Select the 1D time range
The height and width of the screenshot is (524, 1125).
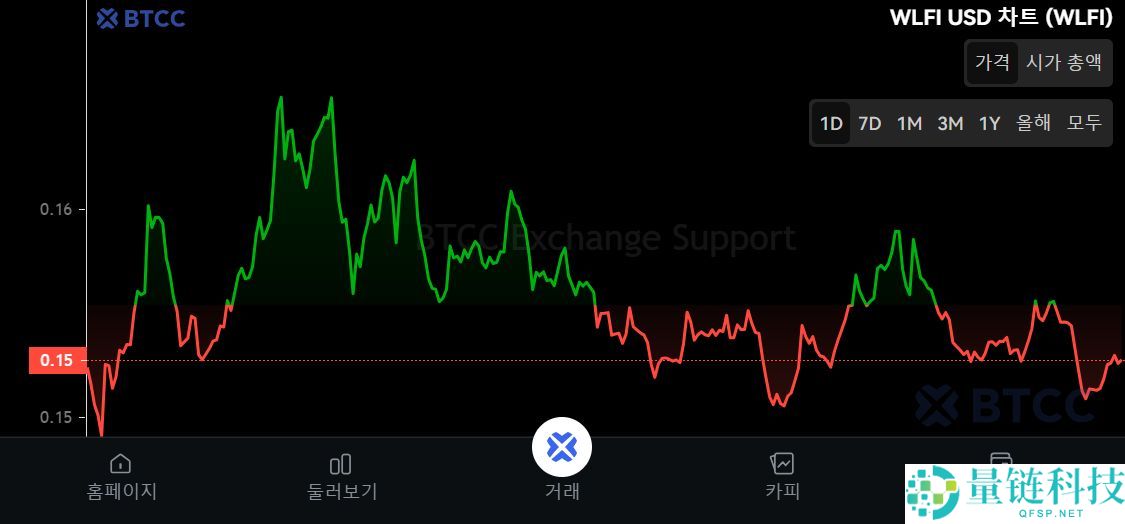coord(831,124)
